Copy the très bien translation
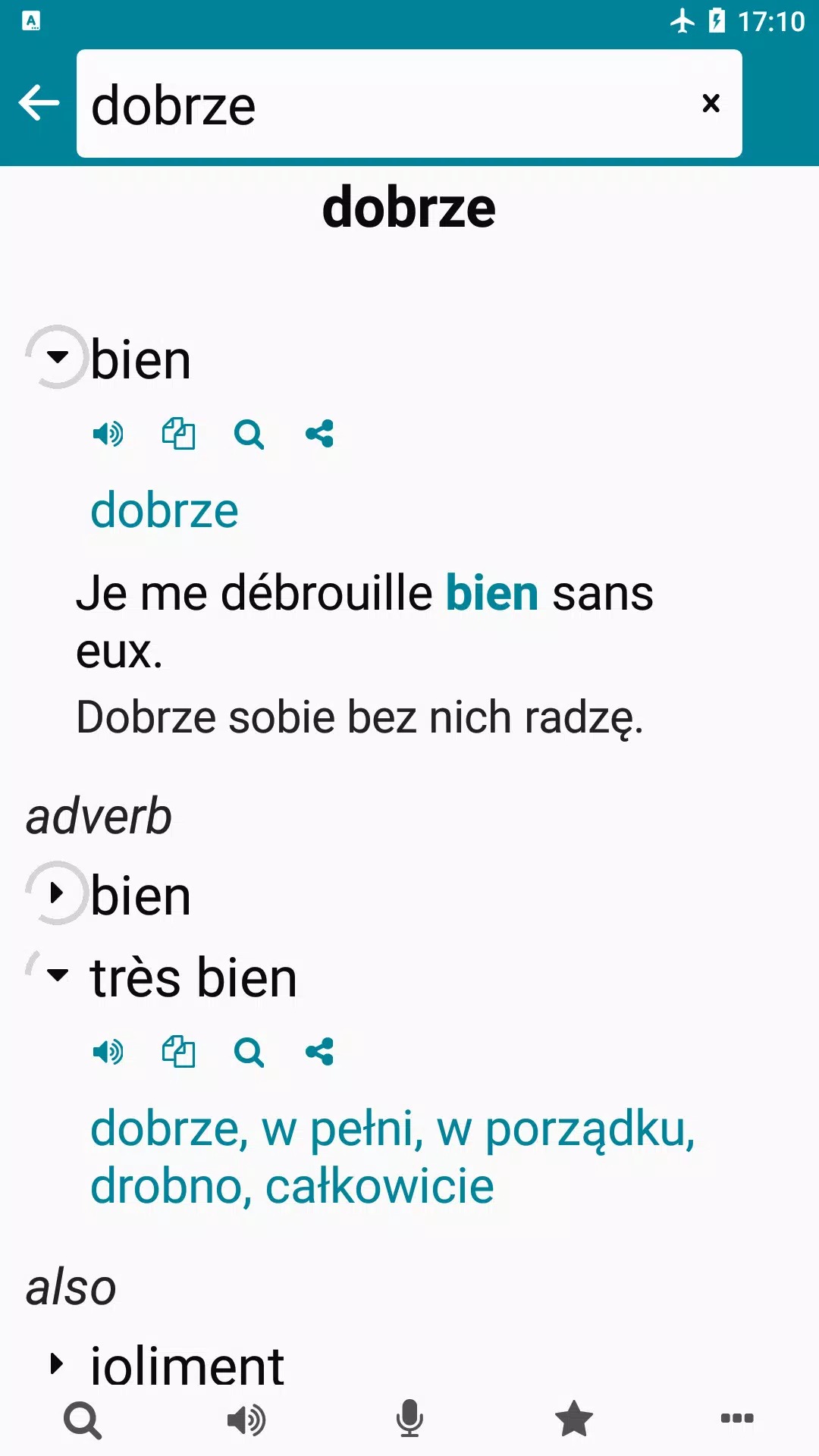 point(178,1052)
